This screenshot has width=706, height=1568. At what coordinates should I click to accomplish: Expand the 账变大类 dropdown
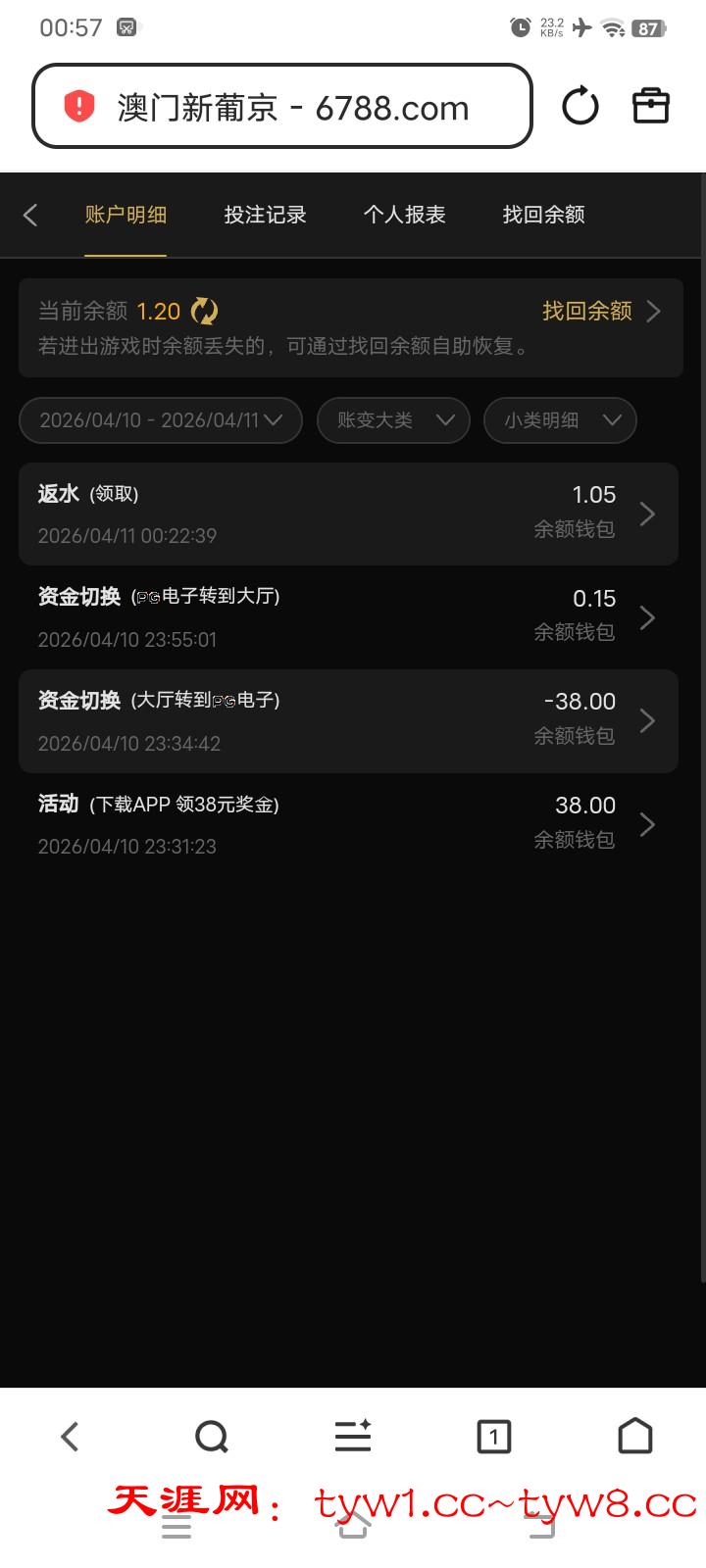[x=393, y=420]
